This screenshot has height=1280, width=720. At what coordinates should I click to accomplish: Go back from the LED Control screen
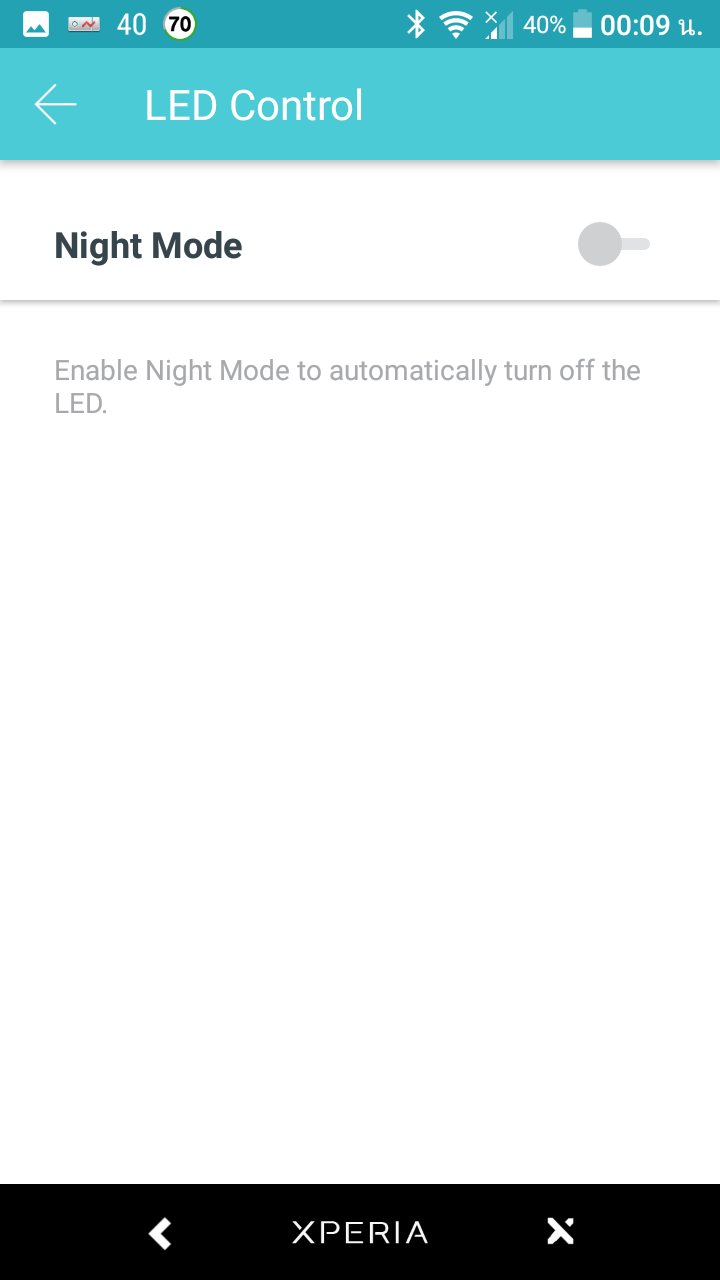click(x=55, y=105)
